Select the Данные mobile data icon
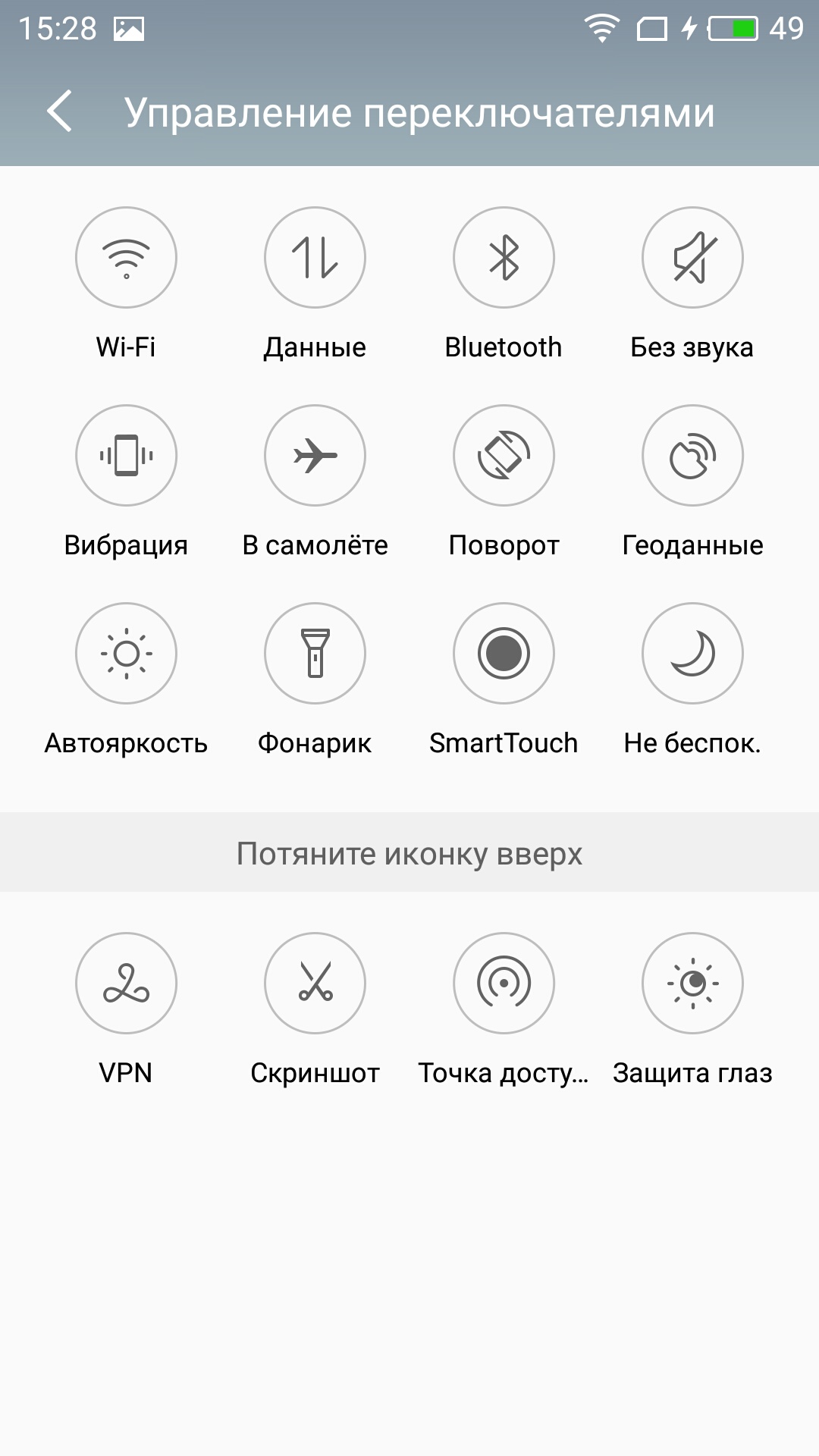The image size is (819, 1456). click(315, 258)
